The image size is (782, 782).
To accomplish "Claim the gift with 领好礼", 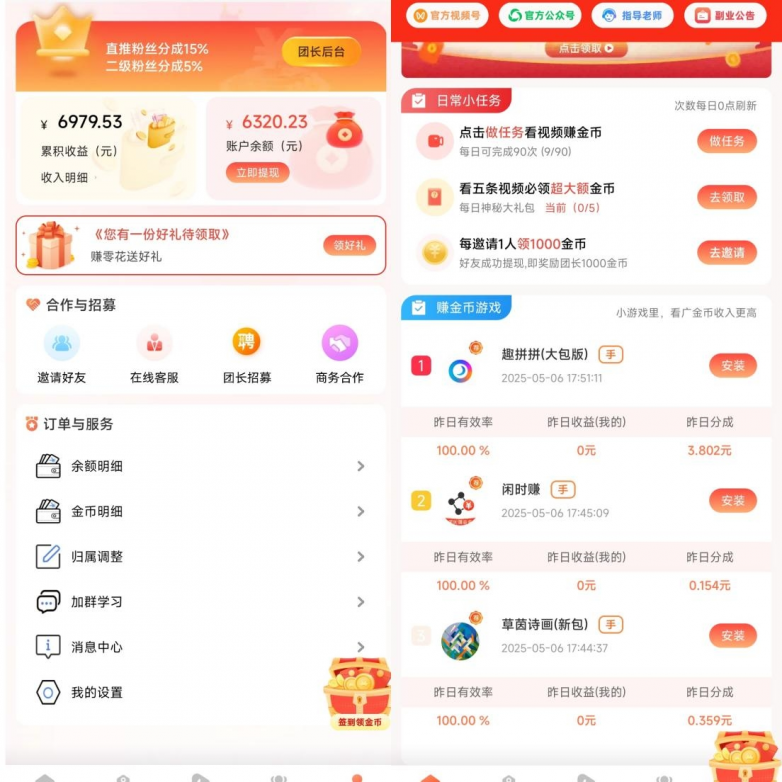I will pos(349,245).
